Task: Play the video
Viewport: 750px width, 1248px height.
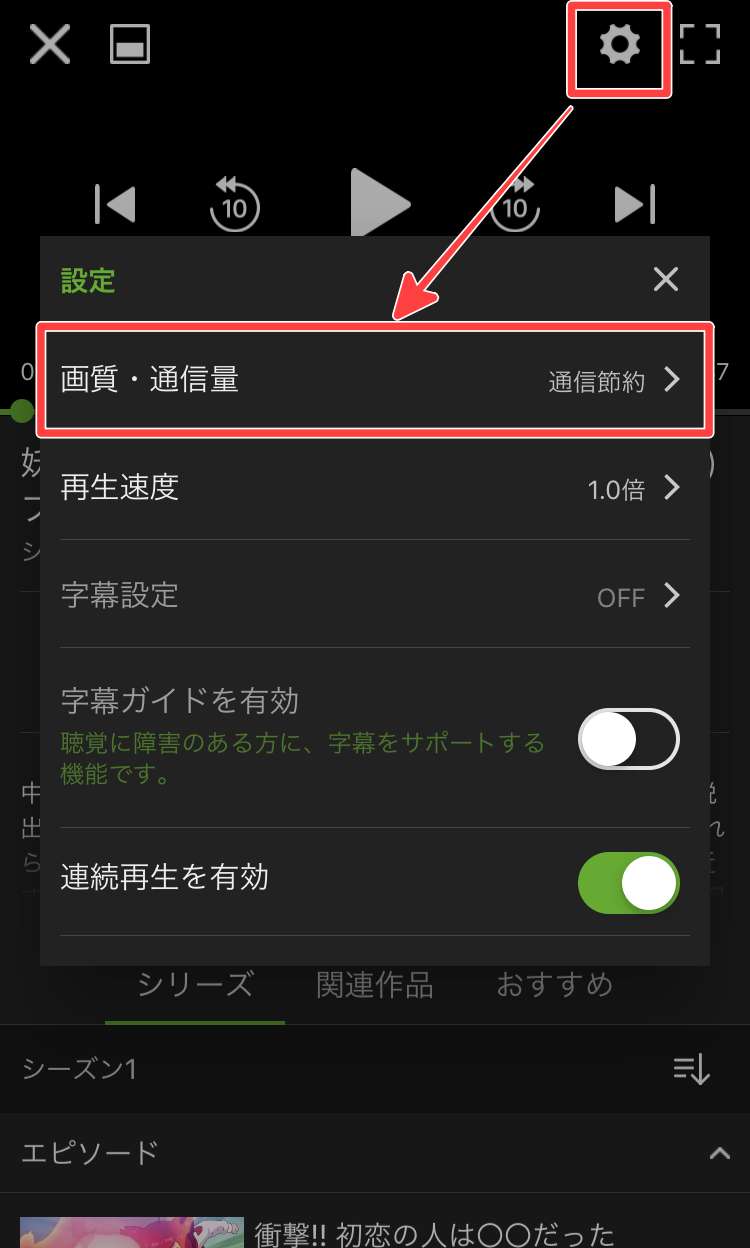Action: 380,204
